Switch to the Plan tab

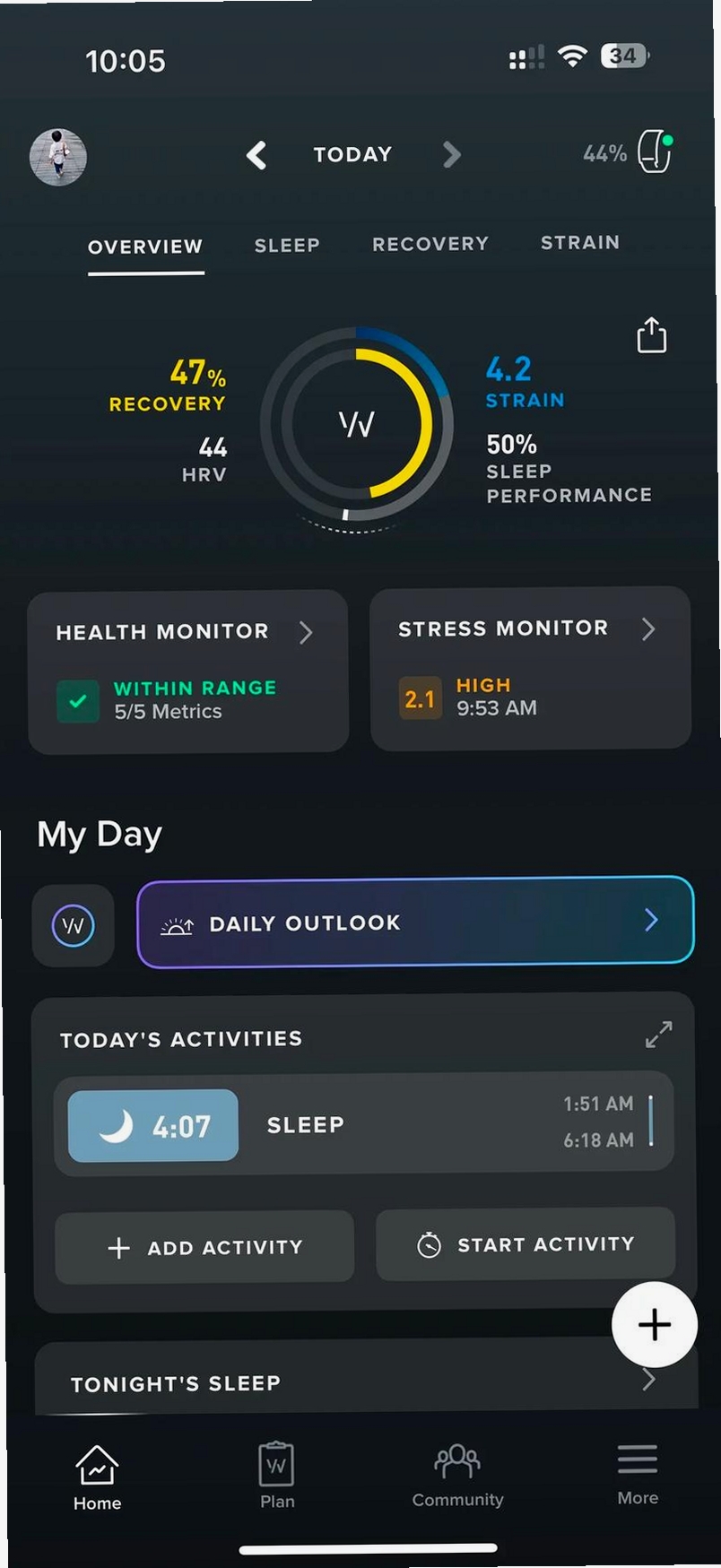click(x=277, y=1476)
